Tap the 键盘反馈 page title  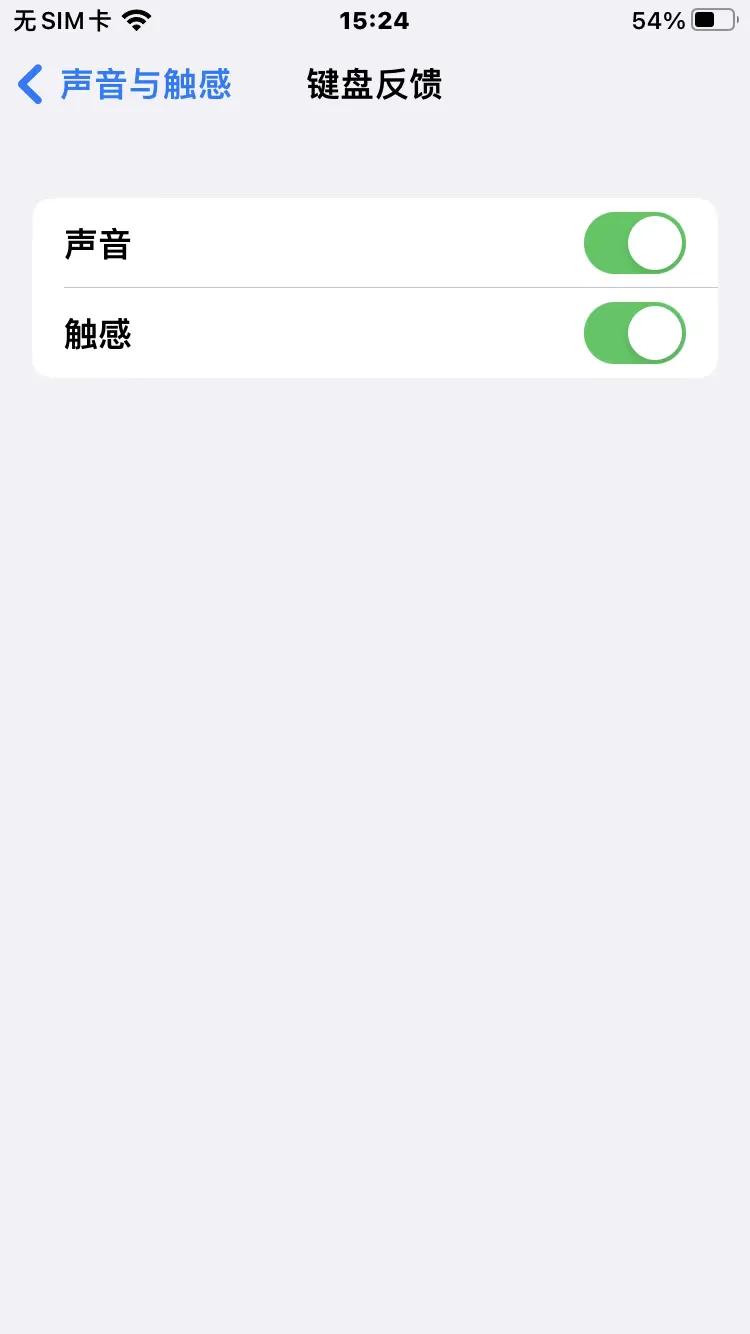click(x=374, y=86)
